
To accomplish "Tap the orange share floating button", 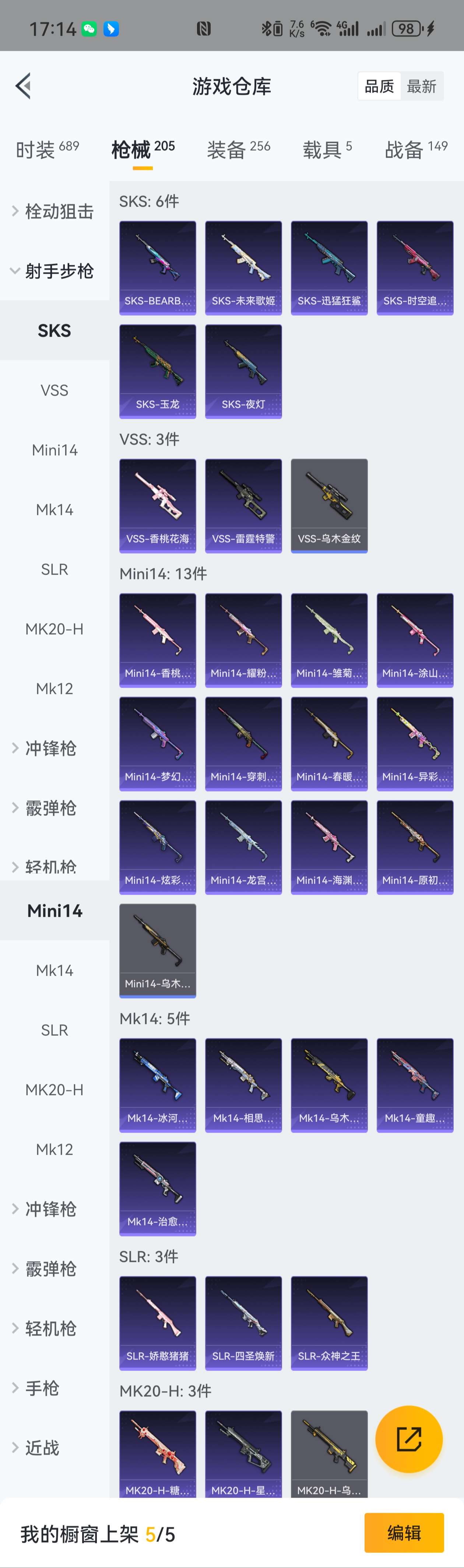I will (409, 1439).
